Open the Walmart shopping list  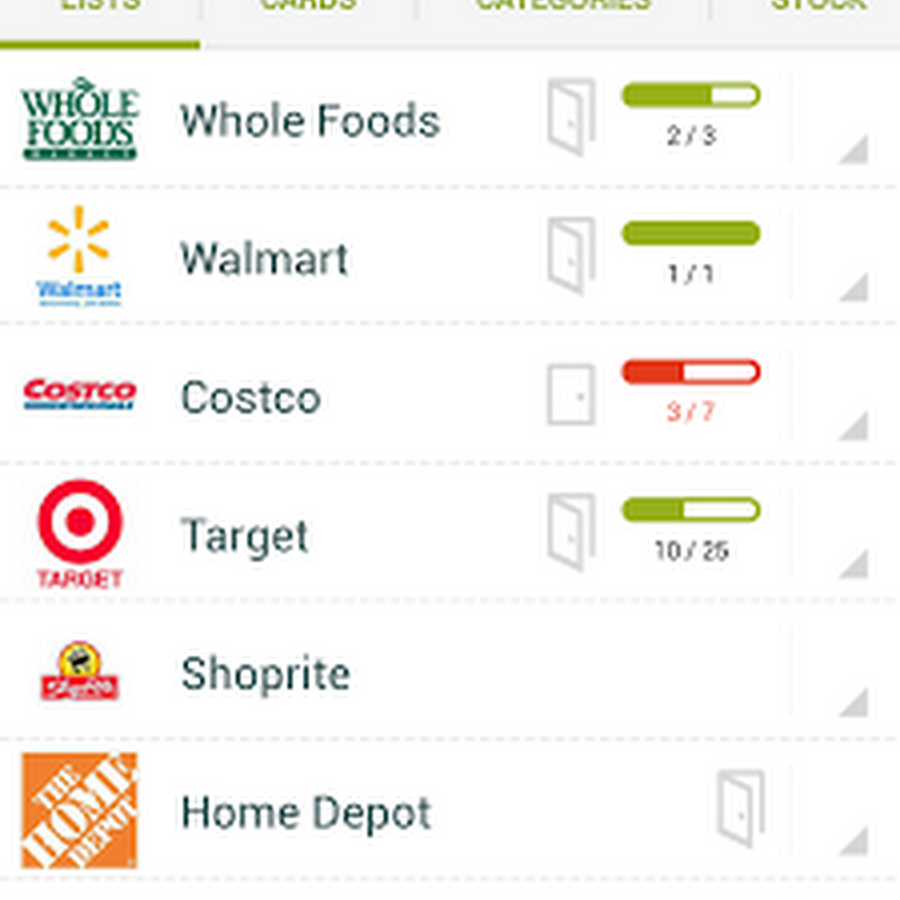pyautogui.click(x=265, y=259)
